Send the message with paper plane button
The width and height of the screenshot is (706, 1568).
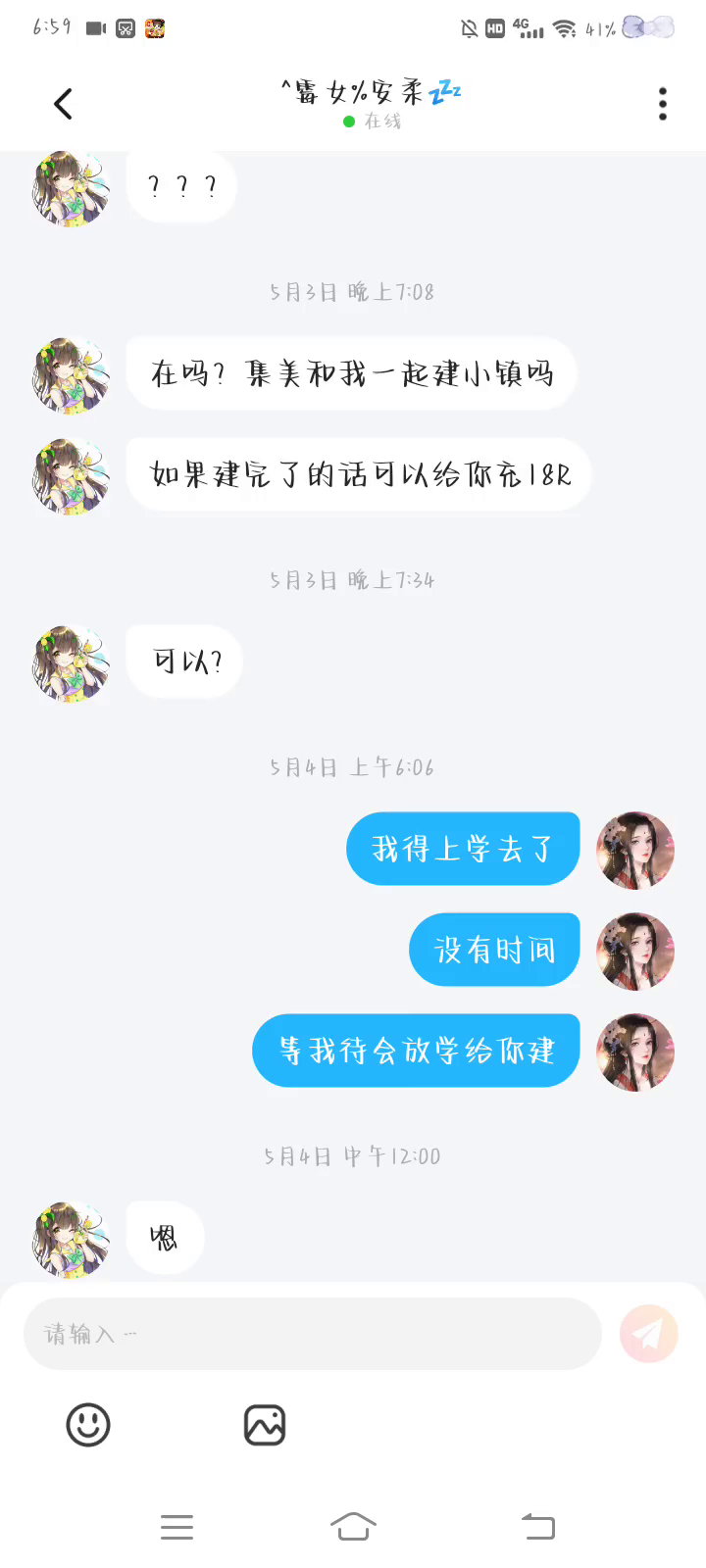pos(648,1334)
